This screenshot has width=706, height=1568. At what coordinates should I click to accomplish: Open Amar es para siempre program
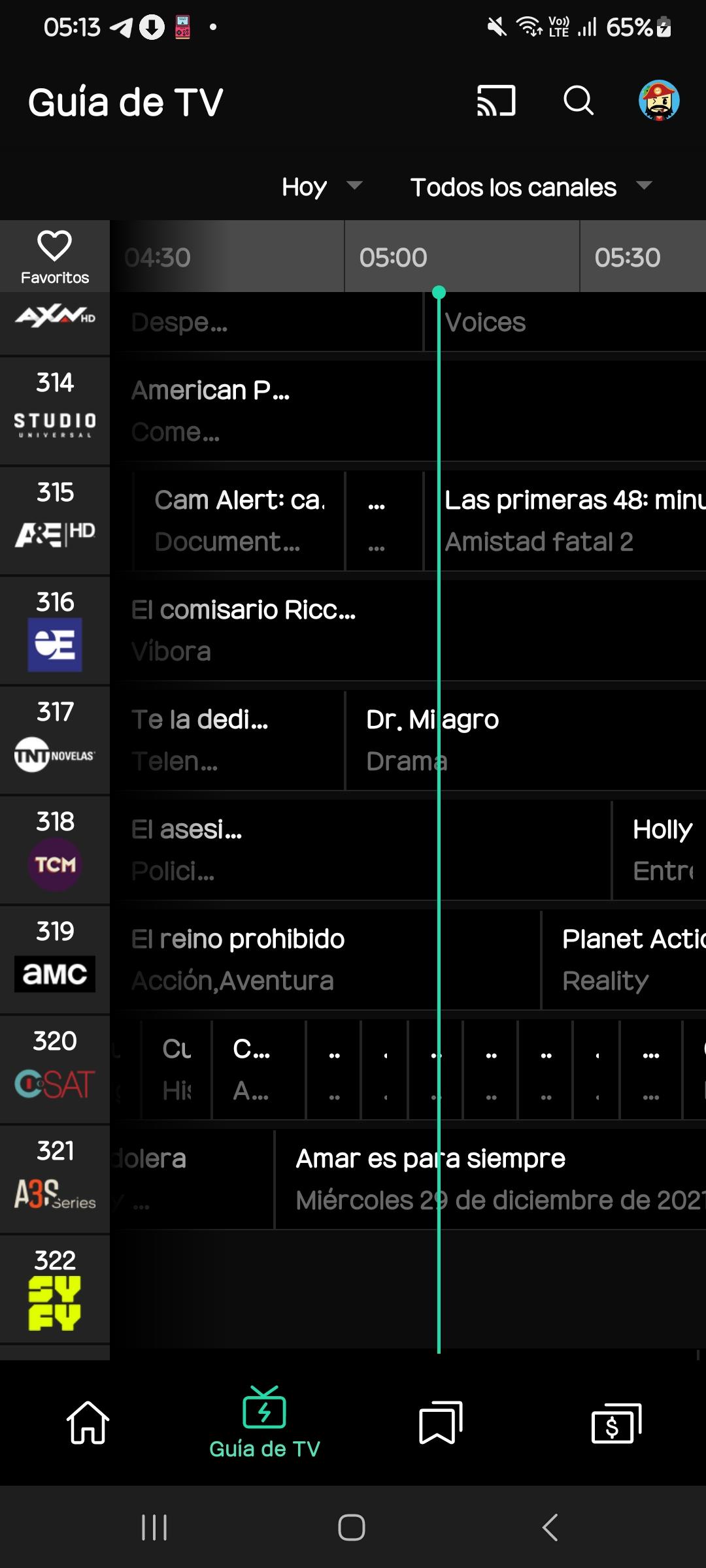[x=490, y=1179]
